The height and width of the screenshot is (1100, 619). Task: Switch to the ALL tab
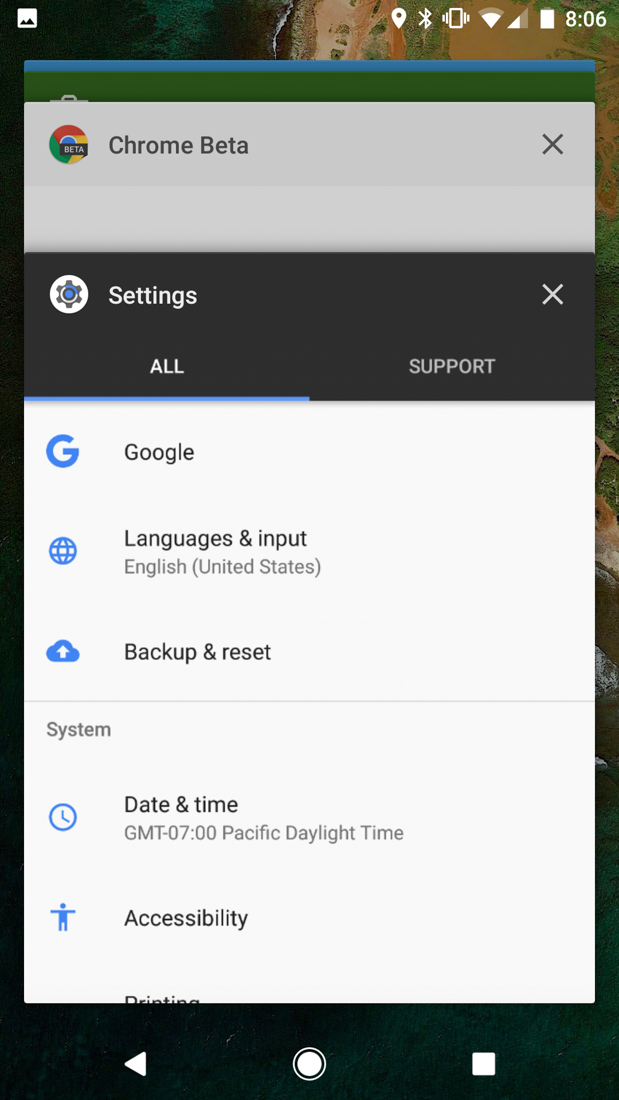[x=167, y=366]
